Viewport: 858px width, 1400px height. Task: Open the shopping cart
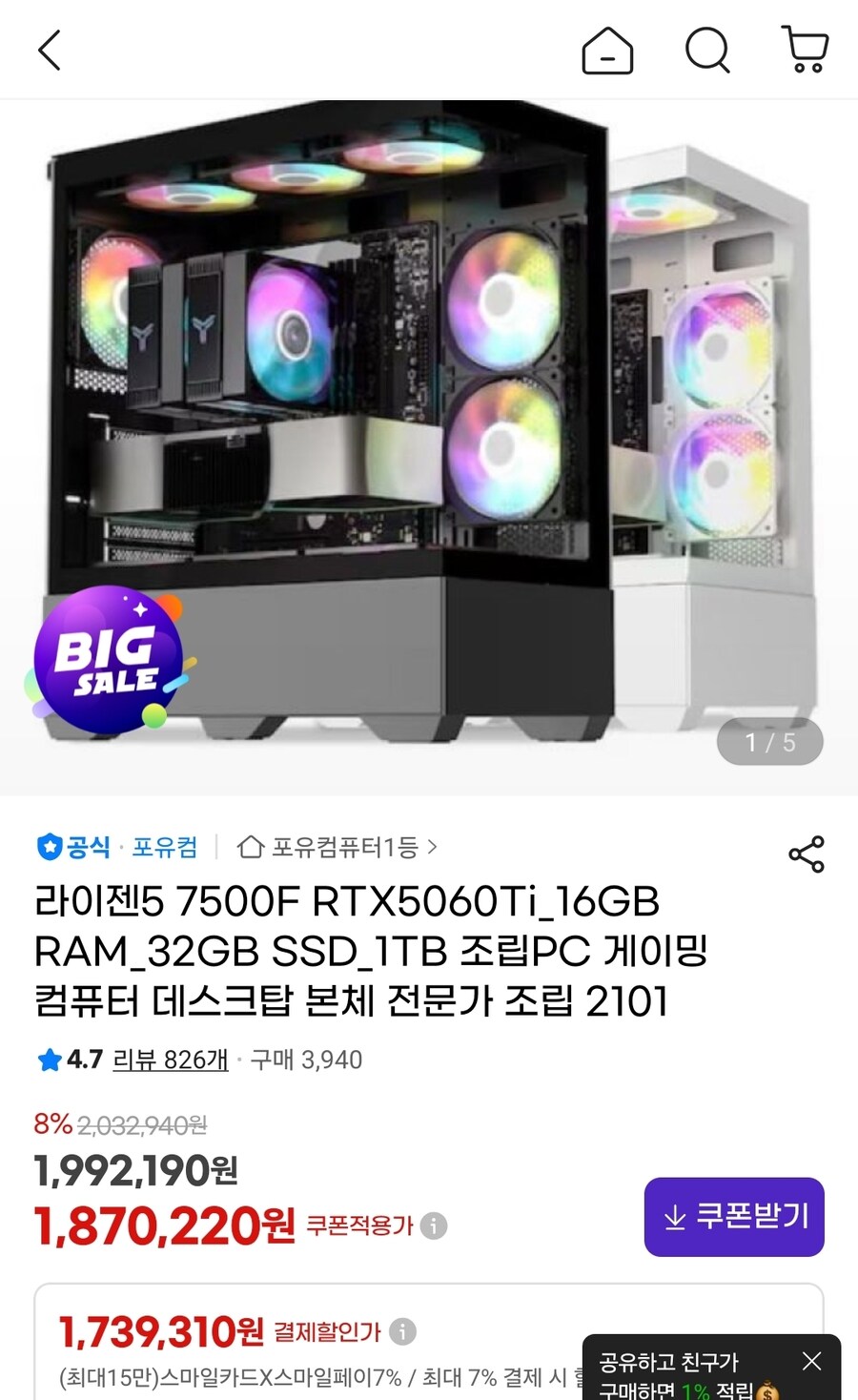click(x=806, y=51)
